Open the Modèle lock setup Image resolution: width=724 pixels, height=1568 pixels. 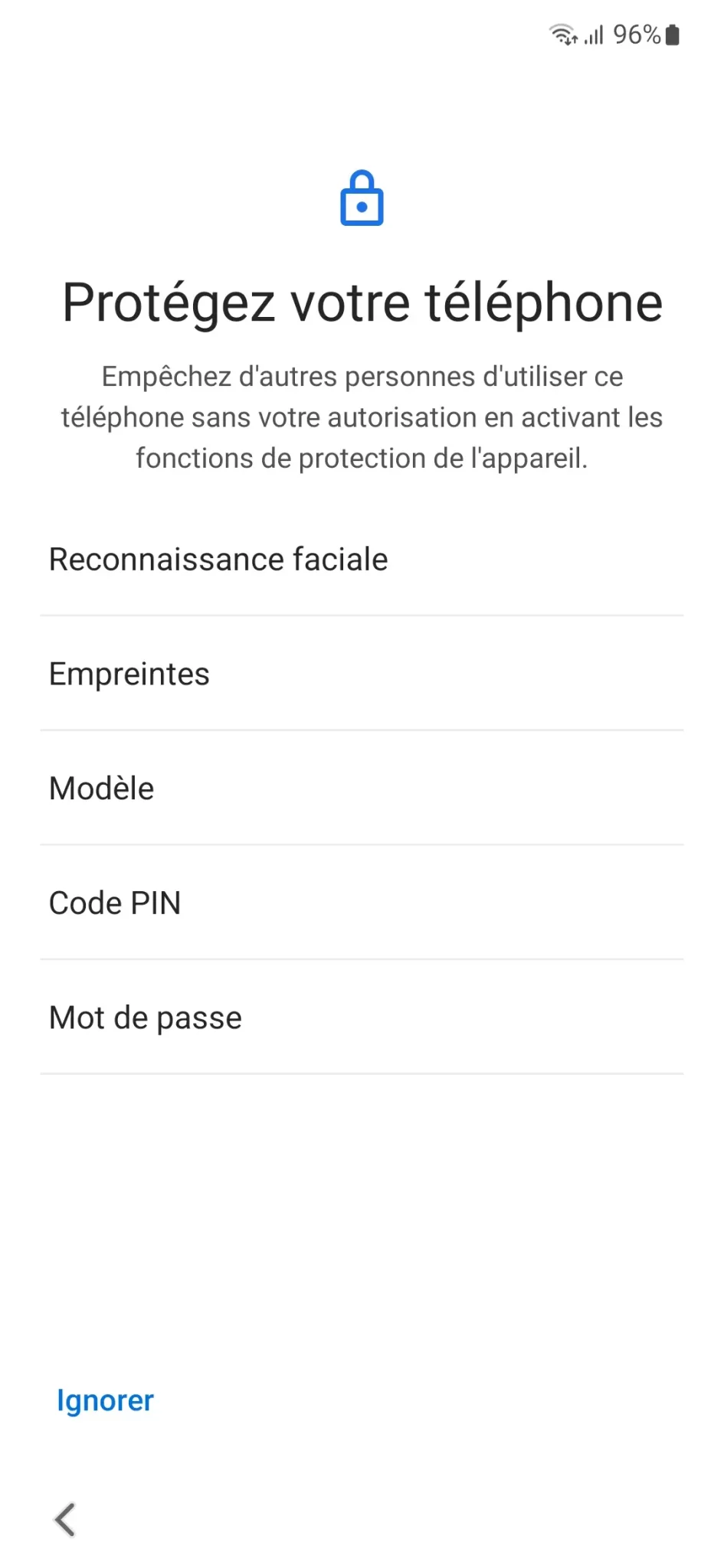point(362,788)
